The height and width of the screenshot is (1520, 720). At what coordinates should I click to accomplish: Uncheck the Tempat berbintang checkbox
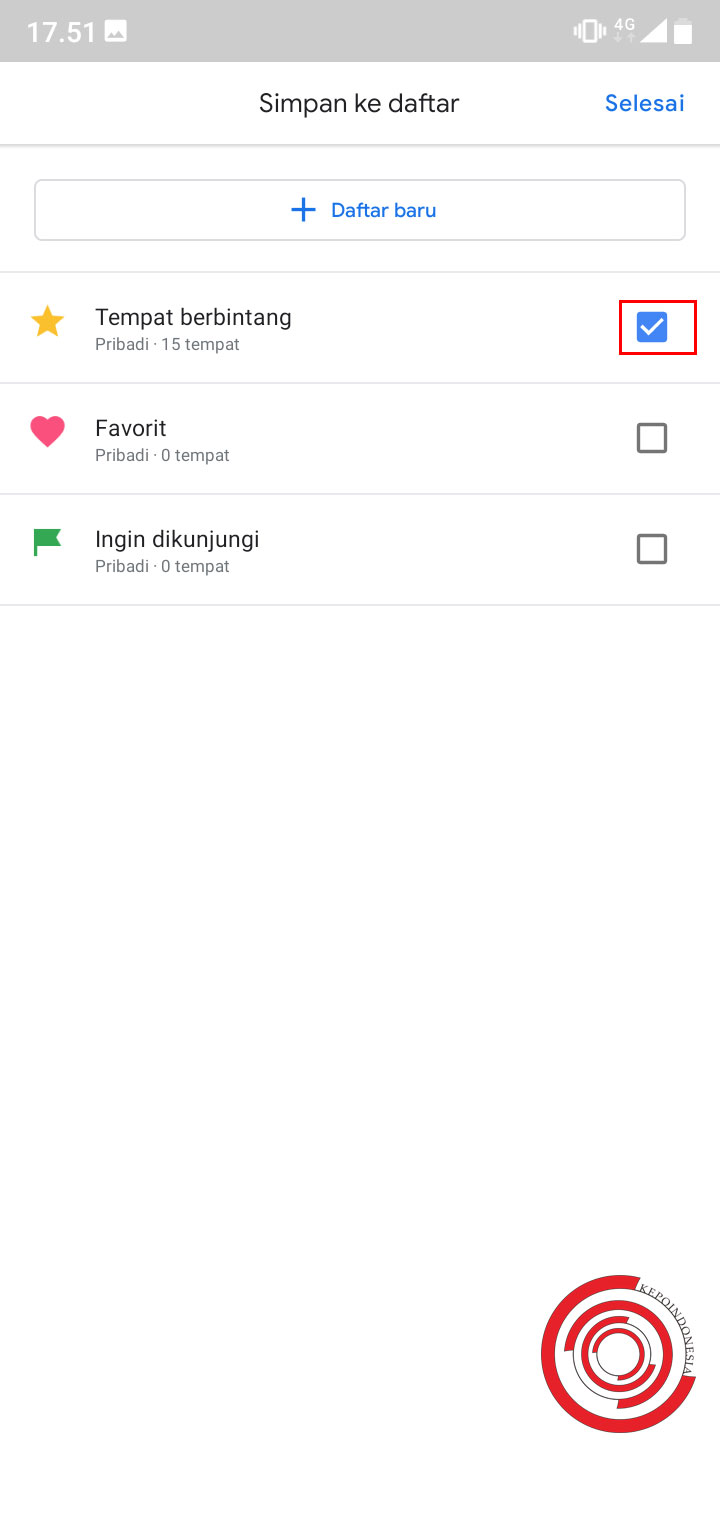pyautogui.click(x=652, y=326)
